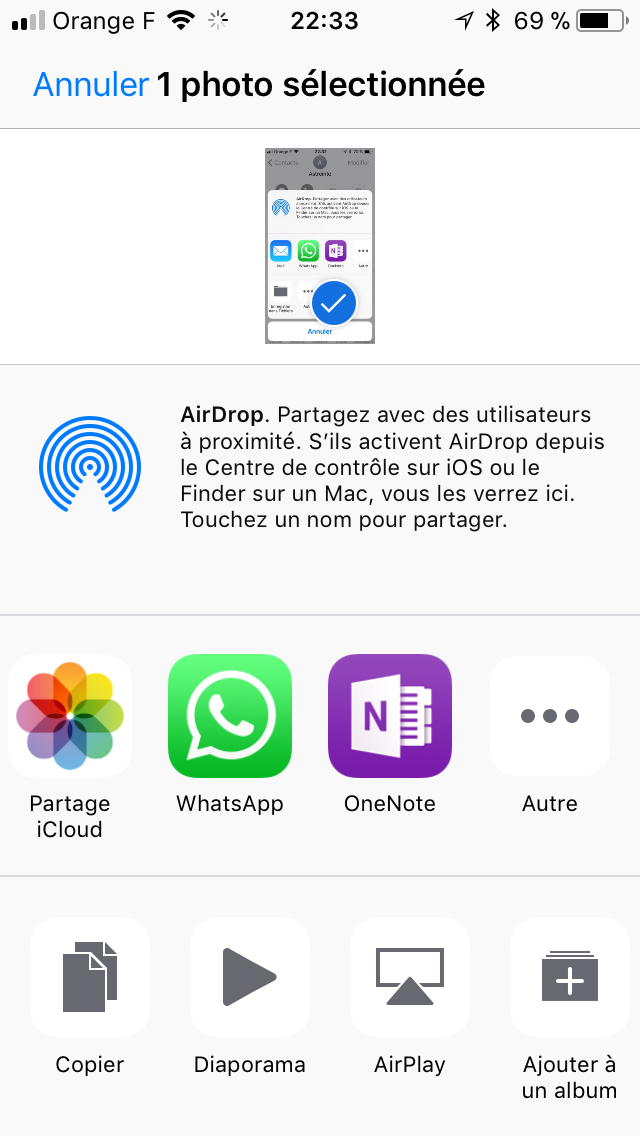This screenshot has height=1136, width=640.
Task: Share the photo to WhatsApp
Action: coord(230,716)
